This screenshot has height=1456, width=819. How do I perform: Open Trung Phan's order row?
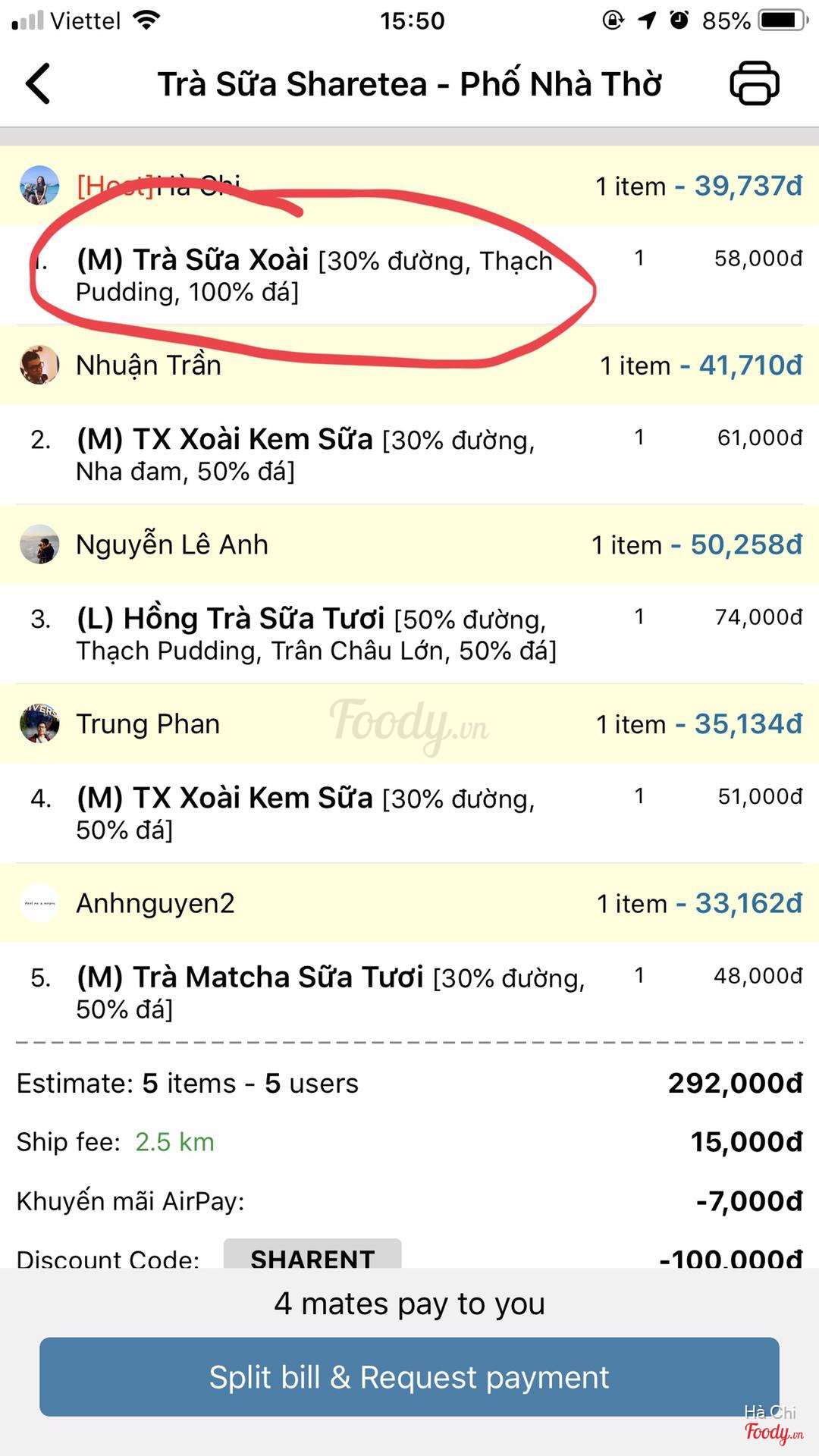point(409,724)
